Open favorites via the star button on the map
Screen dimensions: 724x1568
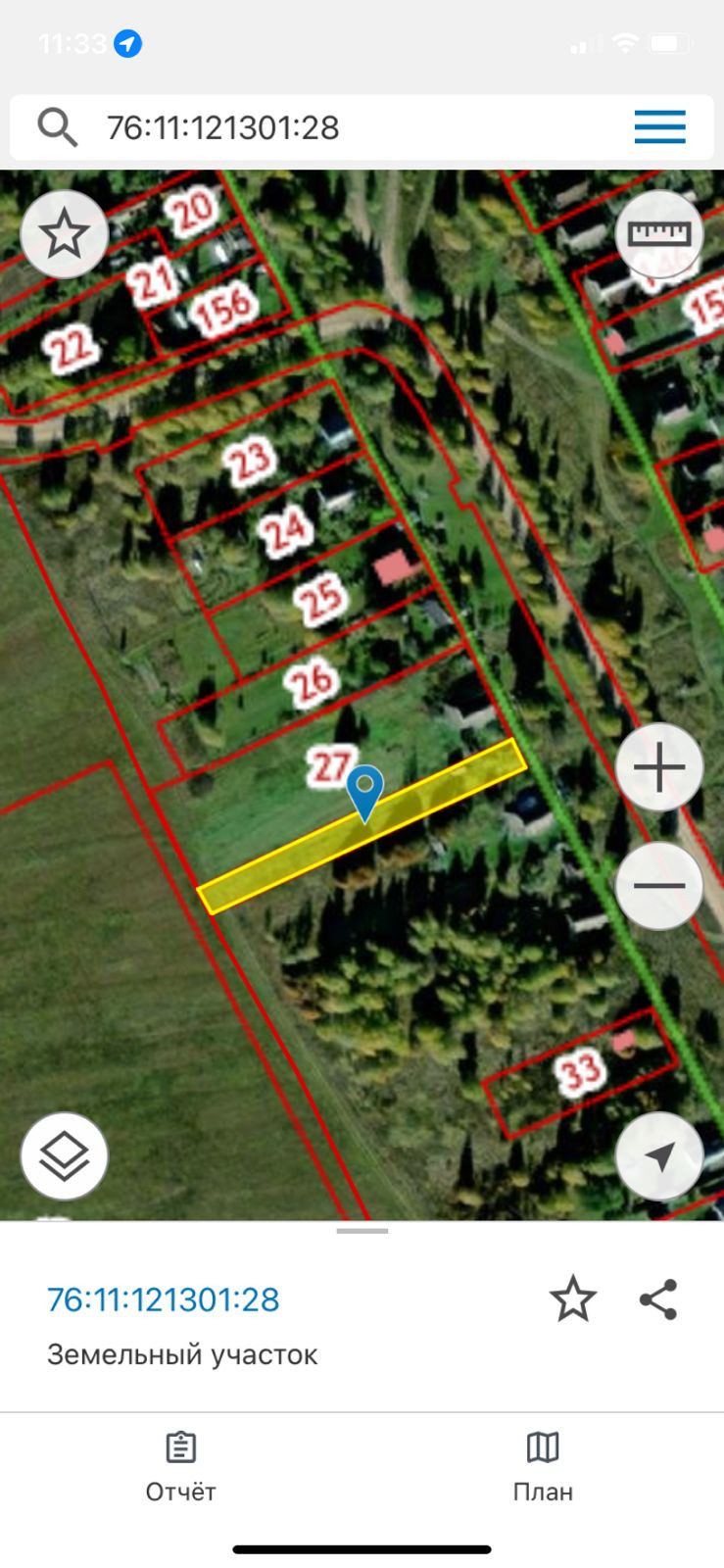click(x=65, y=234)
